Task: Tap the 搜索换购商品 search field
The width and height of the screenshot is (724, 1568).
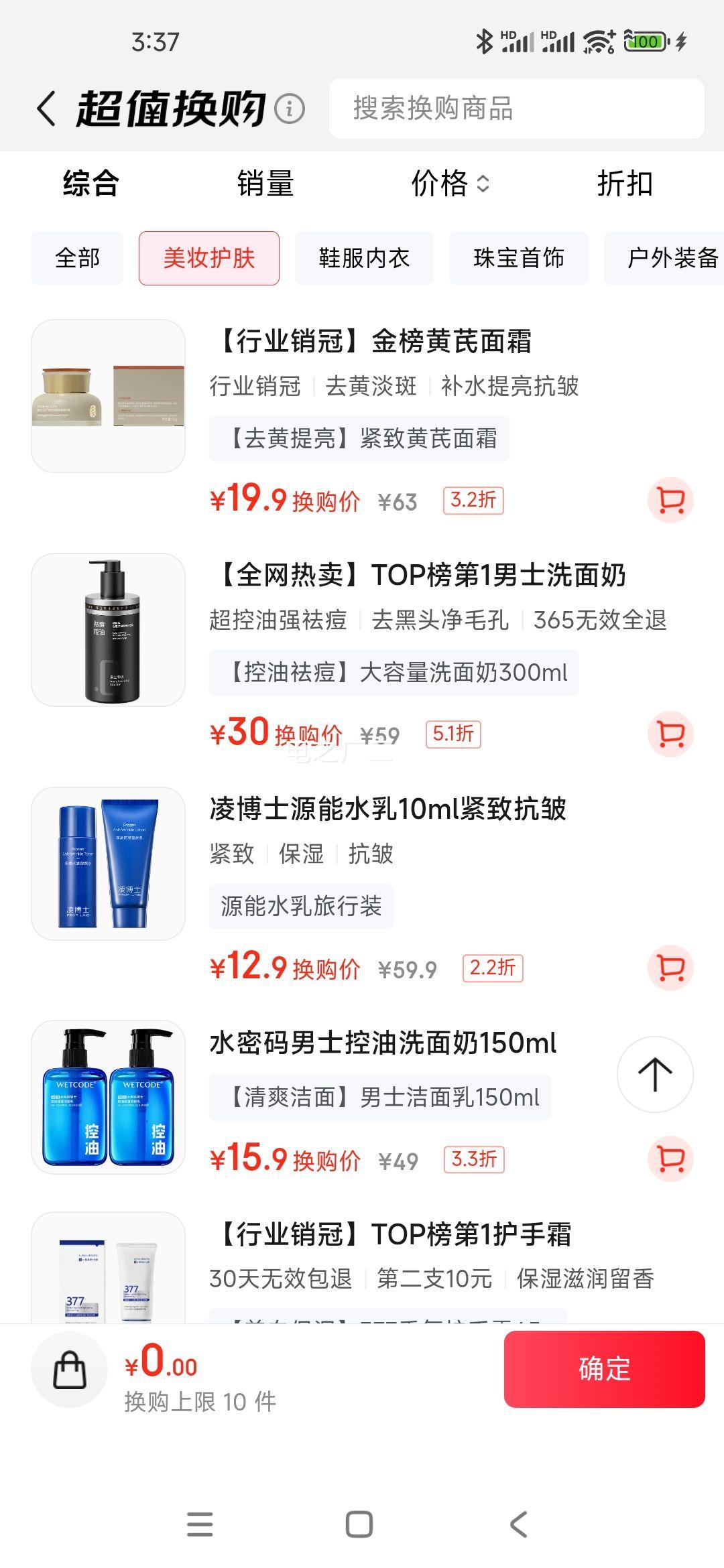Action: point(516,109)
